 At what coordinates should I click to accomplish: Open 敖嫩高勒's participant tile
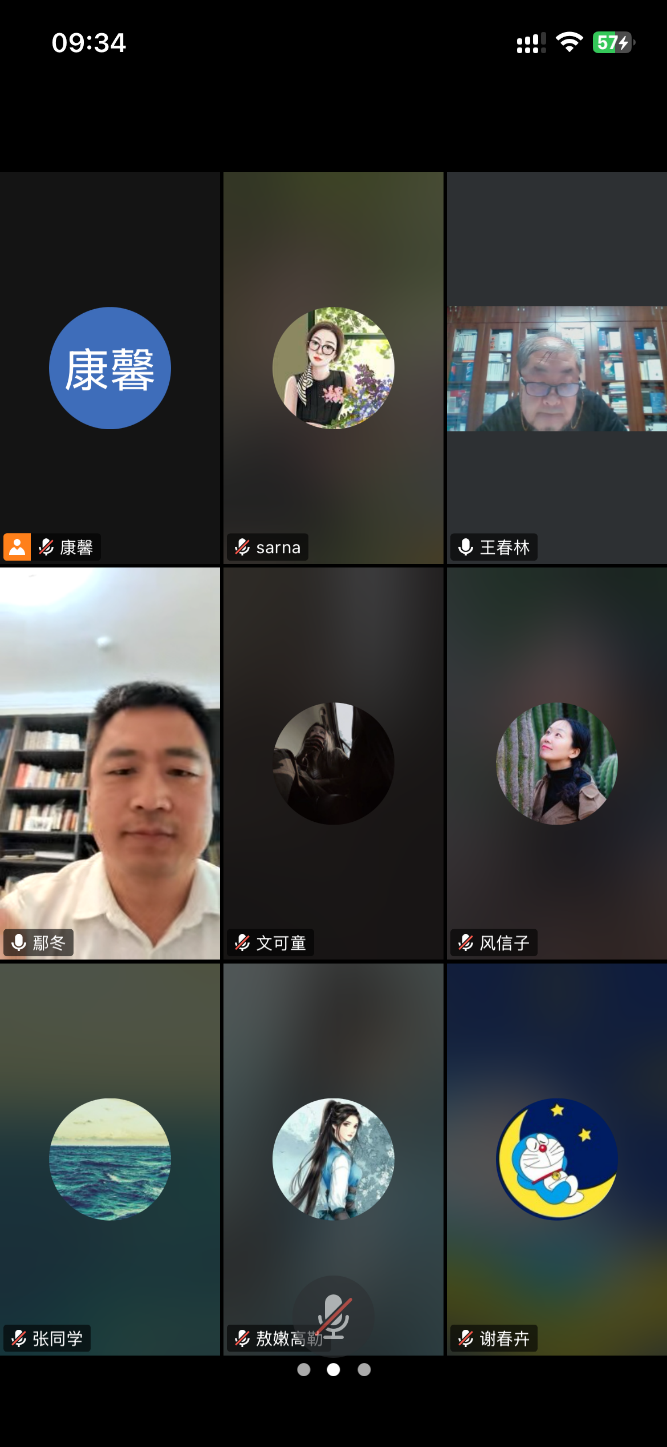click(x=333, y=1158)
